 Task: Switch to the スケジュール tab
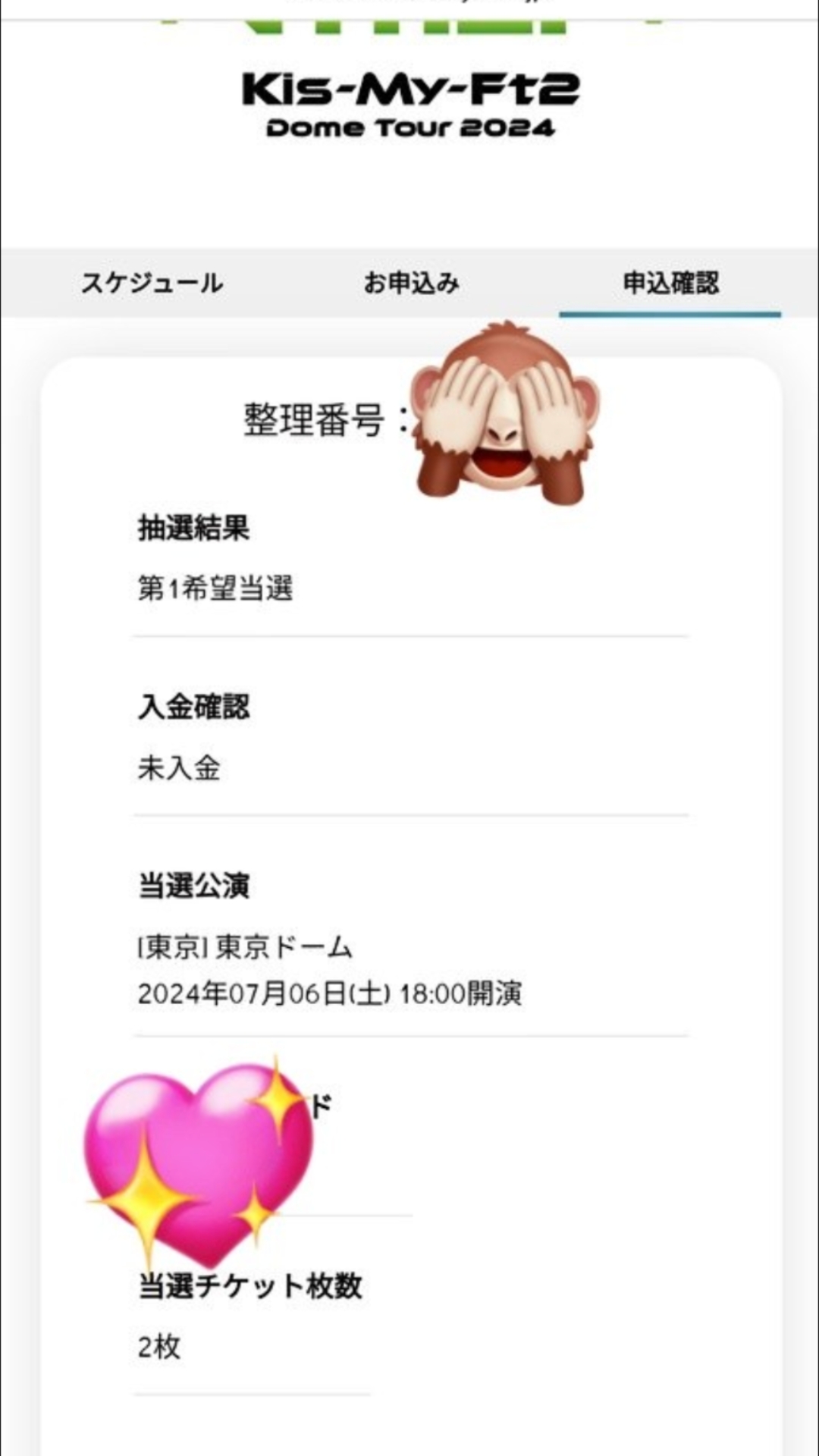tap(152, 284)
